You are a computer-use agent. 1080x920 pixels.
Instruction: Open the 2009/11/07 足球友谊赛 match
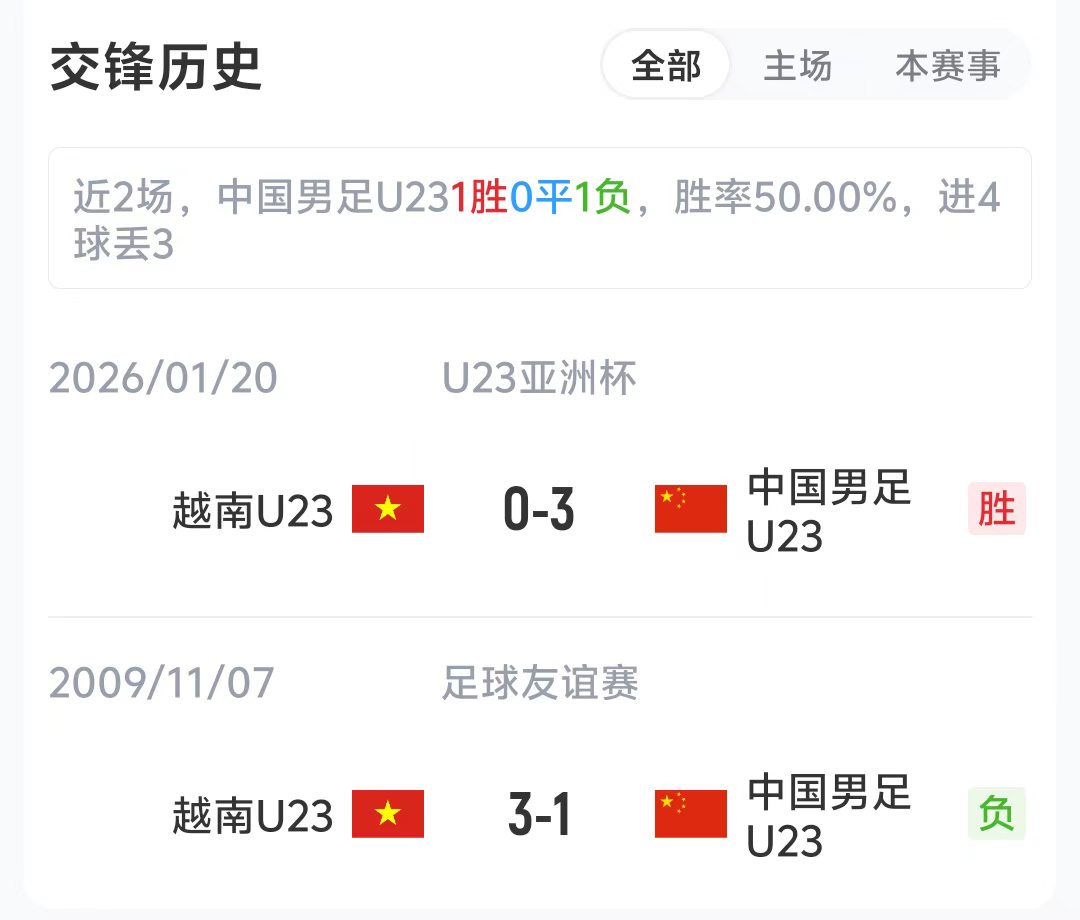tap(540, 814)
